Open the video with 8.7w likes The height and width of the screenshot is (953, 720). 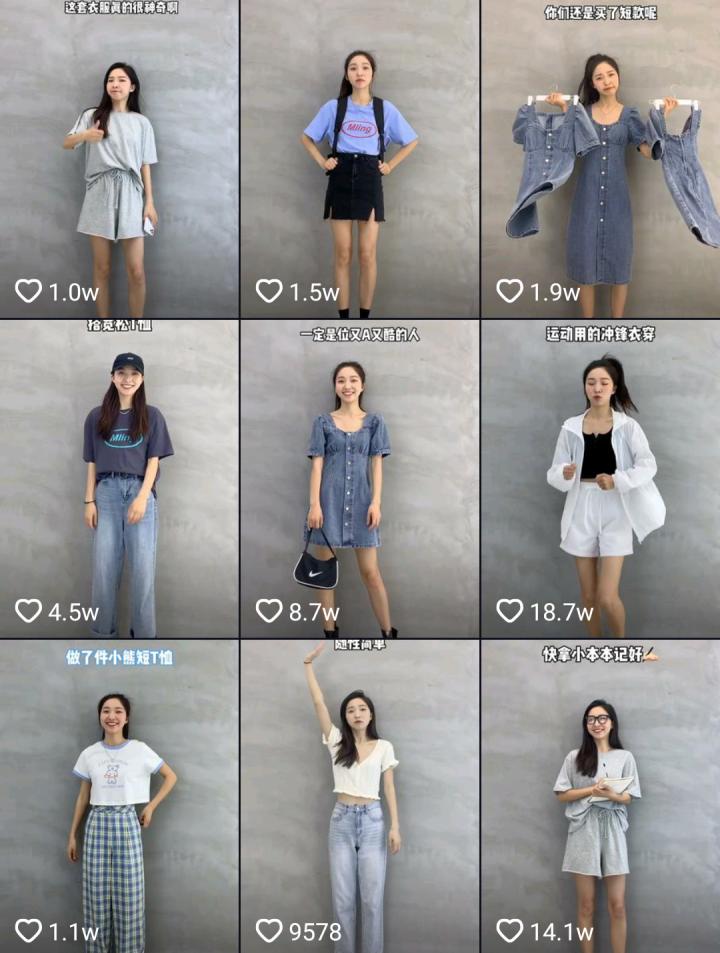[359, 480]
